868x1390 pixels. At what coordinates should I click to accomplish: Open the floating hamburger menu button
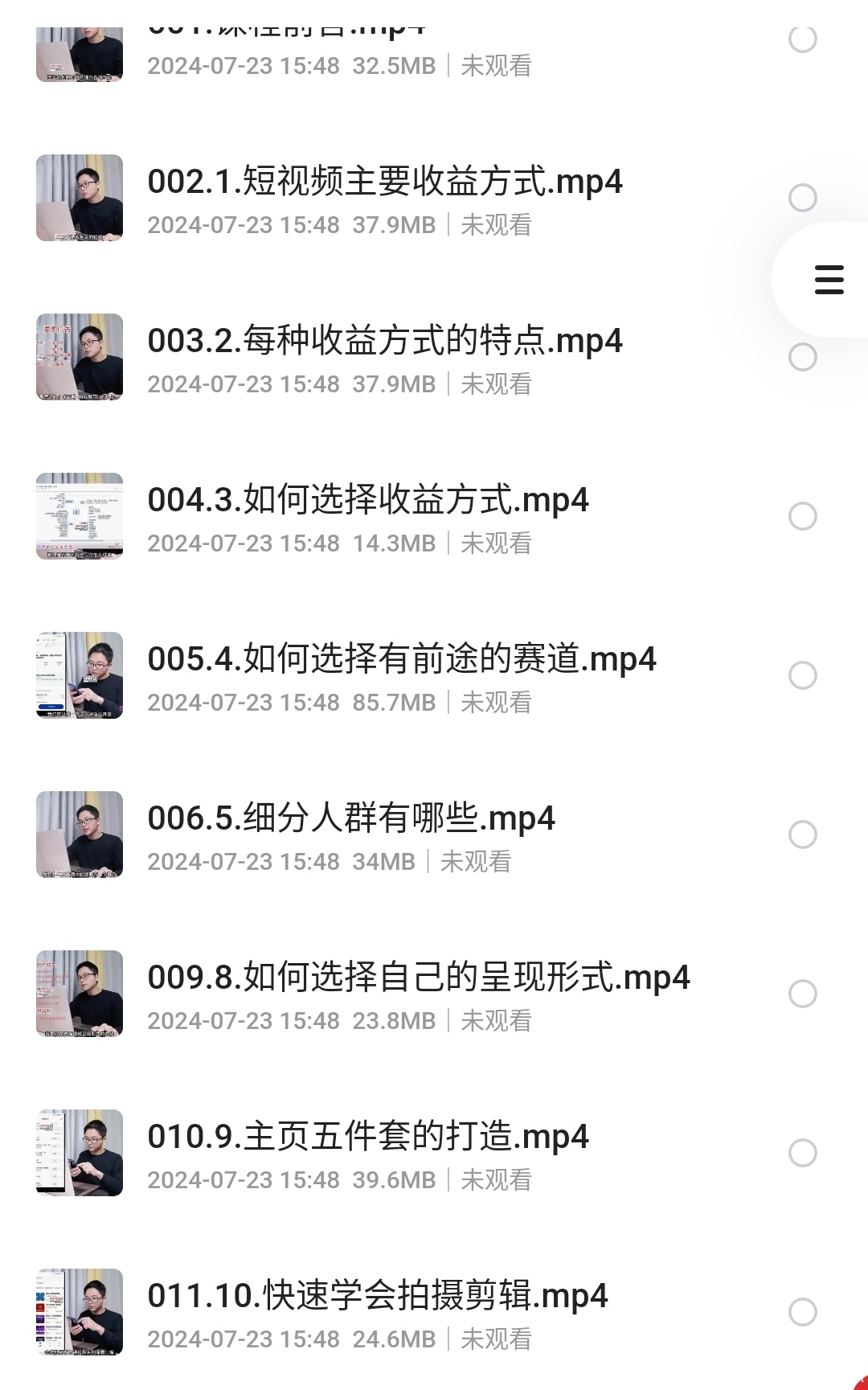[x=829, y=280]
